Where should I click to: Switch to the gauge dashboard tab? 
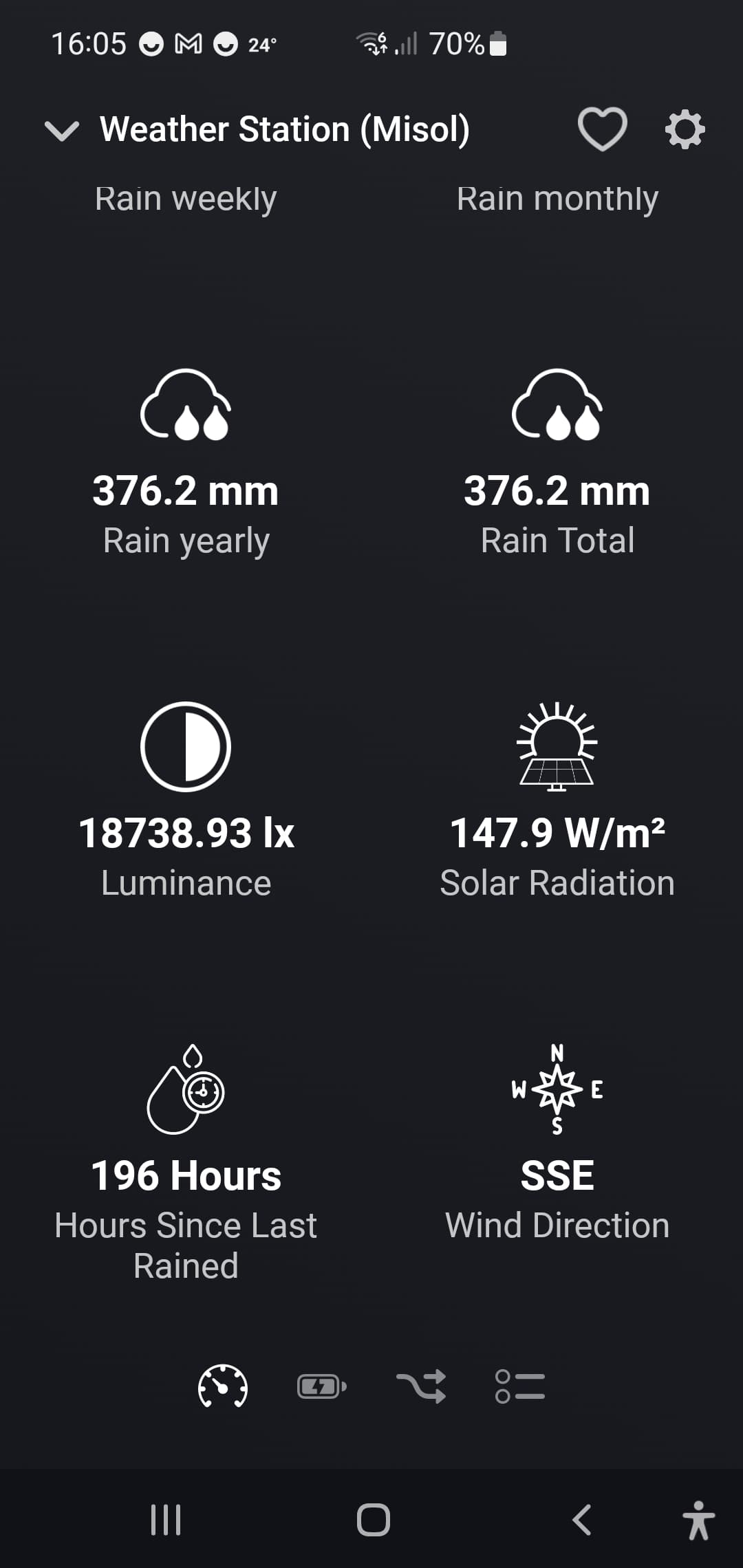point(222,1386)
